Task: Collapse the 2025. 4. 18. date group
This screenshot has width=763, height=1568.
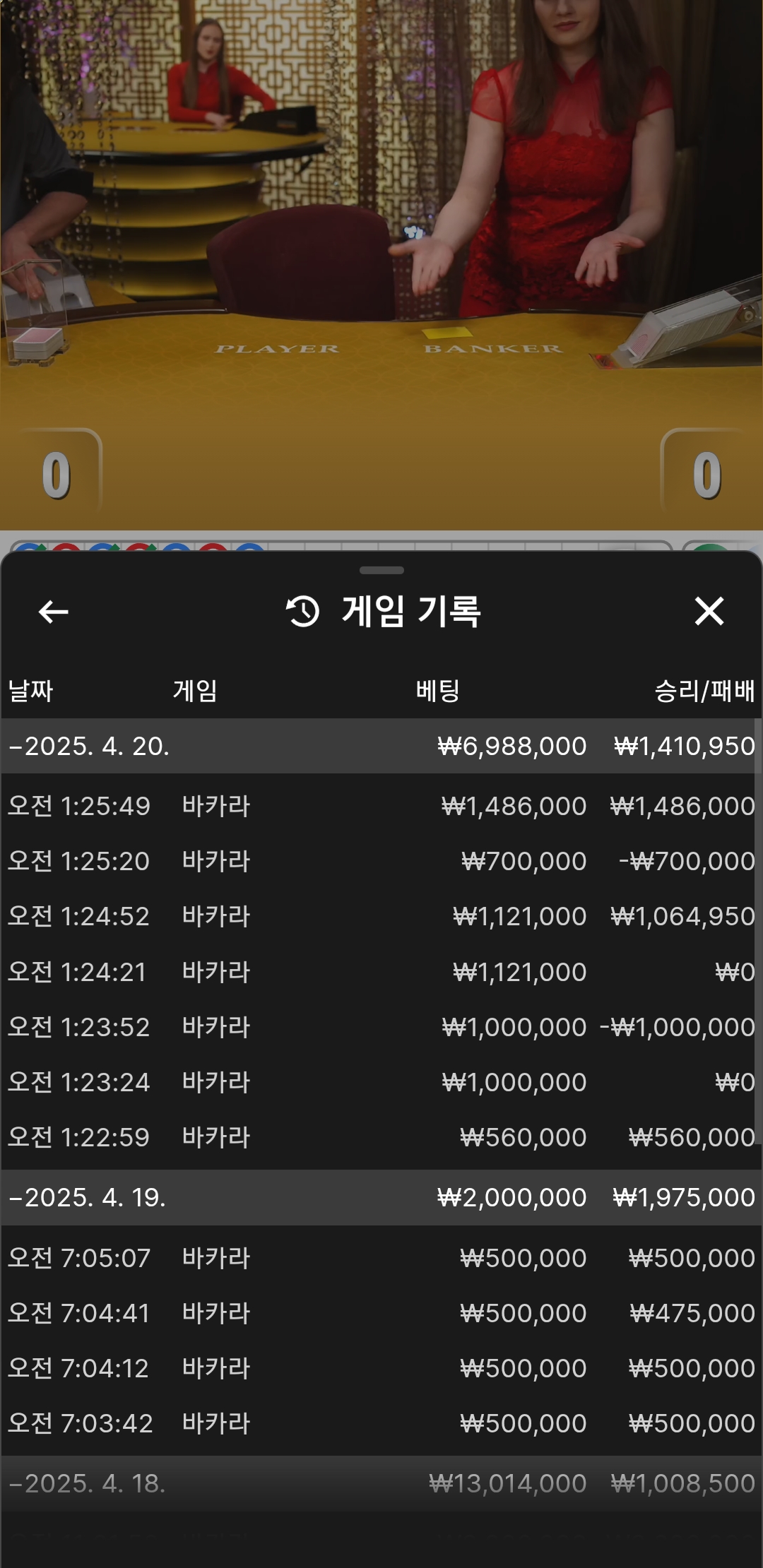Action: [x=88, y=1483]
